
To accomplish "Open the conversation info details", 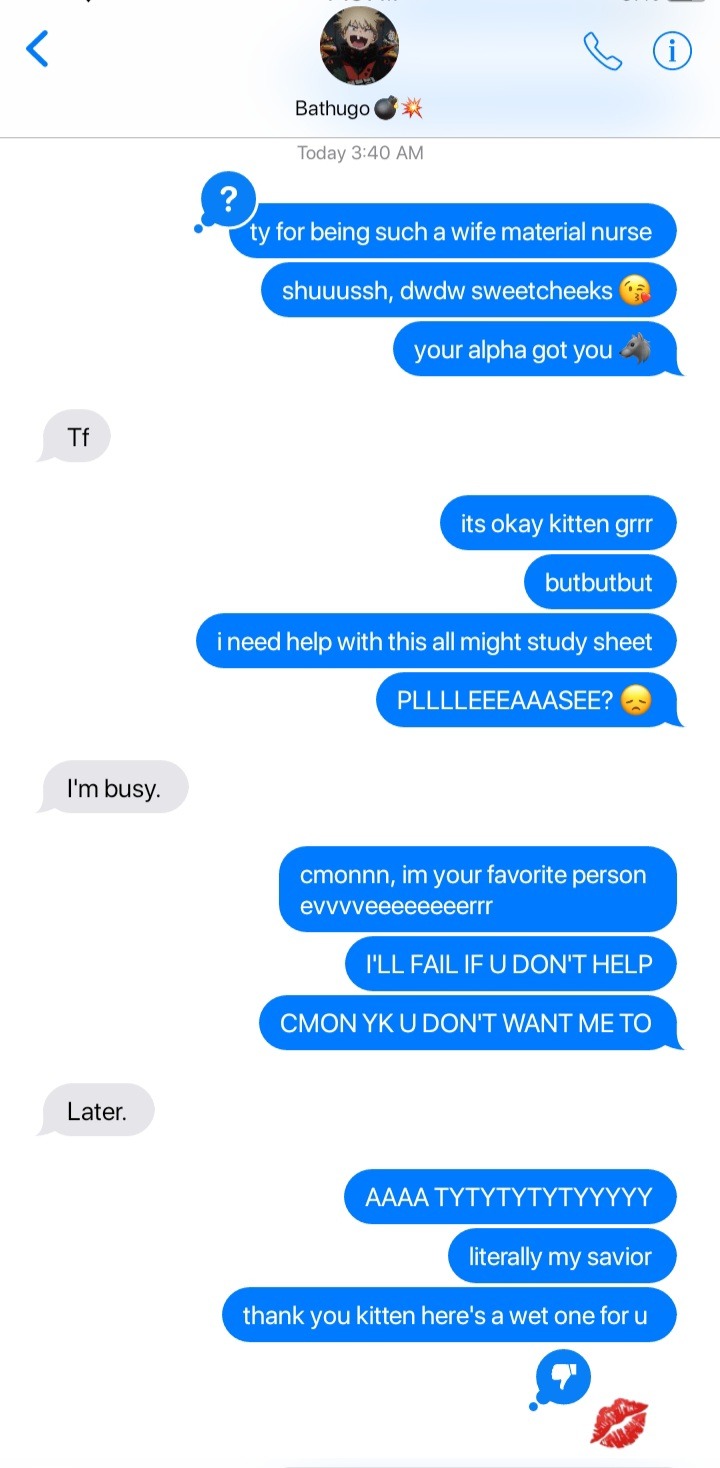I will click(x=672, y=51).
